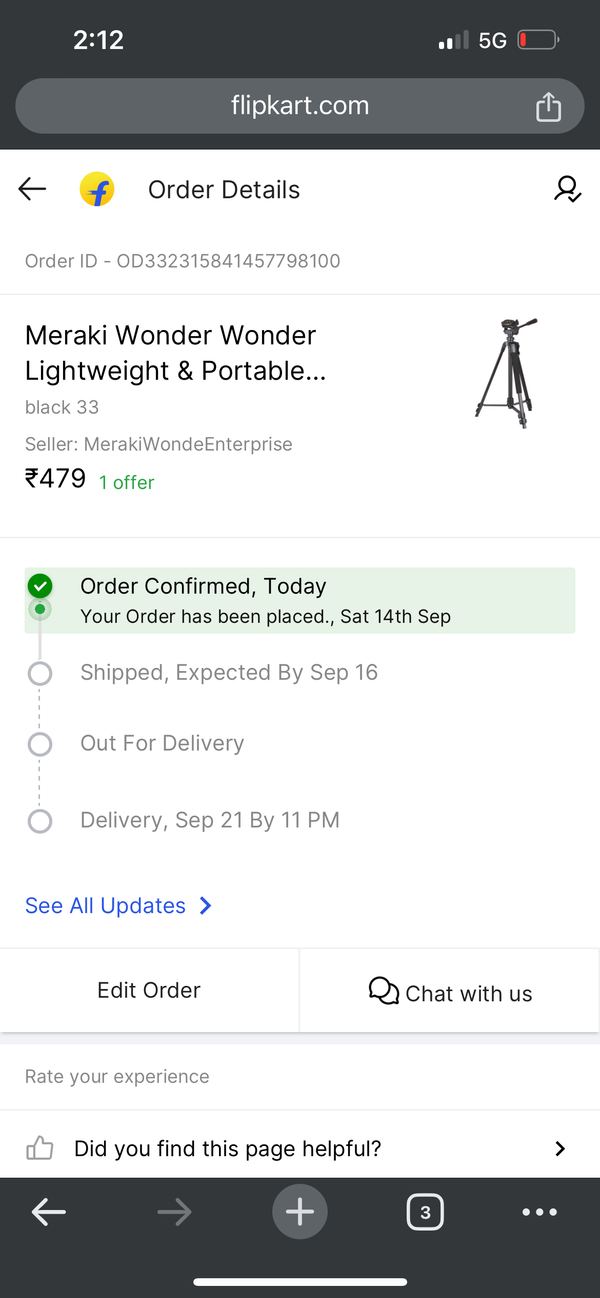Tap the Flipkart logo icon
Image resolution: width=600 pixels, height=1298 pixels.
pos(97,189)
